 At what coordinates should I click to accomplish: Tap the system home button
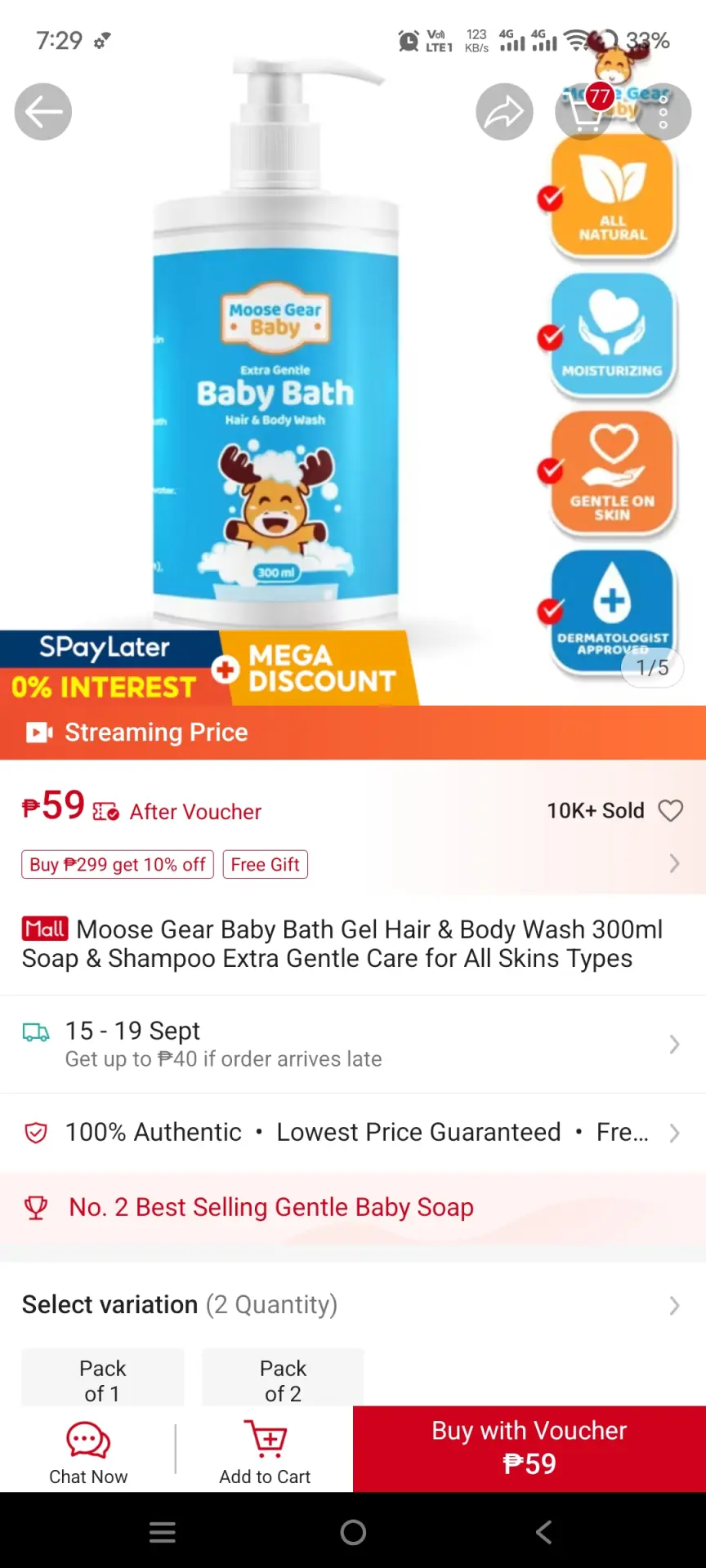353,1532
